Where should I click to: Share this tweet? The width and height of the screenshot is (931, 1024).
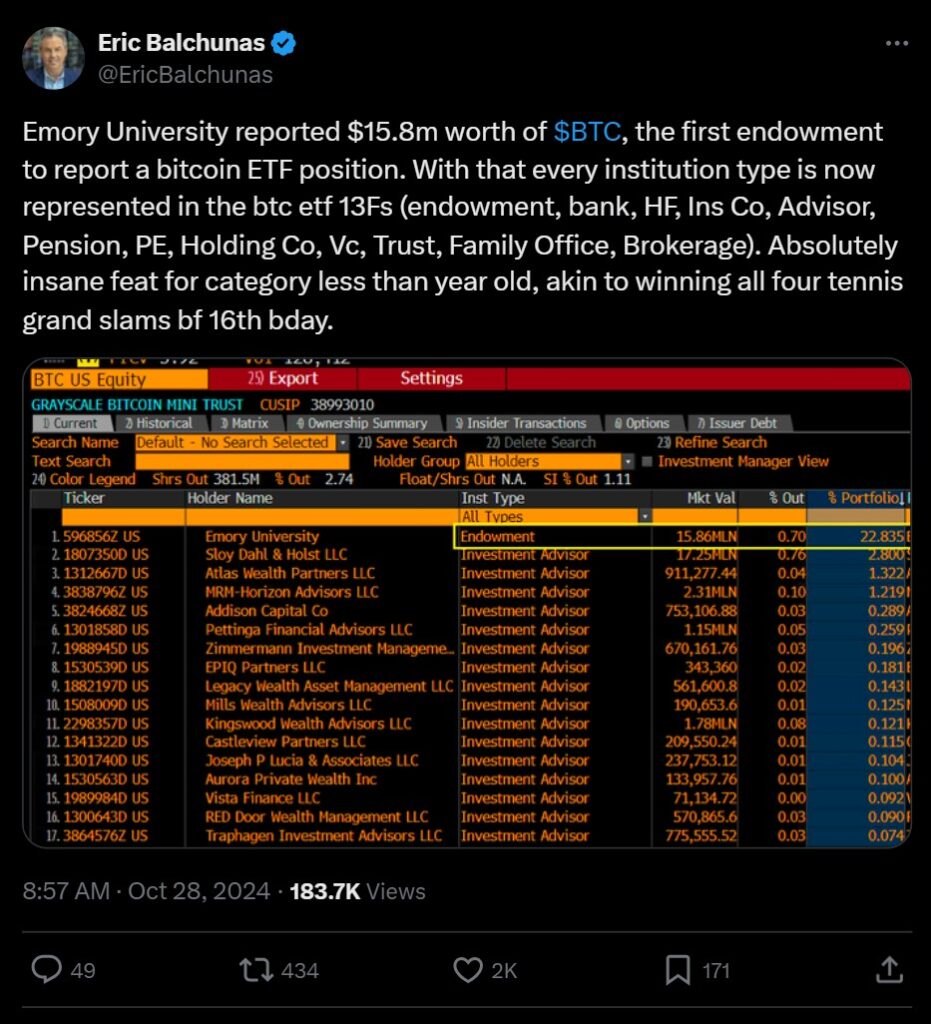point(887,969)
